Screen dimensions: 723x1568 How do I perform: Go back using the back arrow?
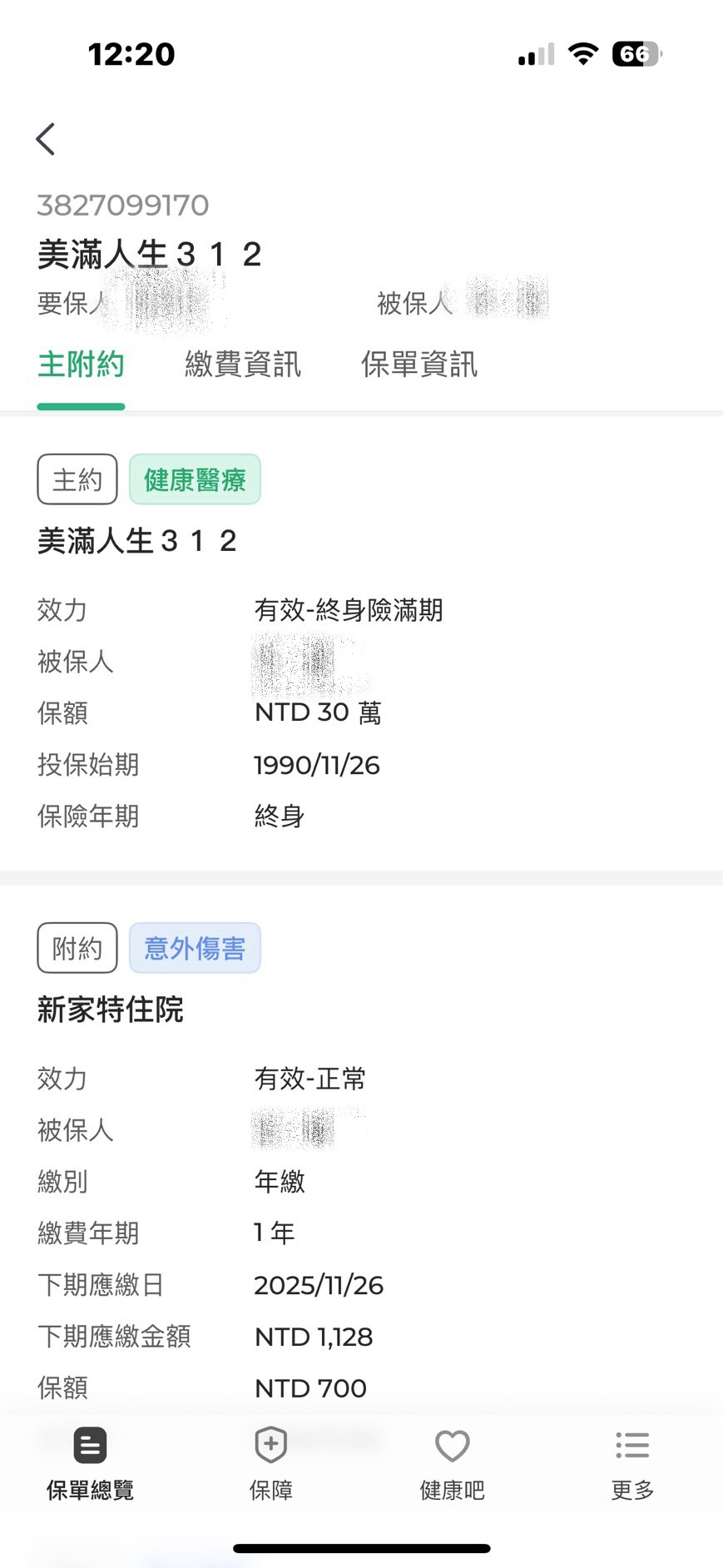46,139
